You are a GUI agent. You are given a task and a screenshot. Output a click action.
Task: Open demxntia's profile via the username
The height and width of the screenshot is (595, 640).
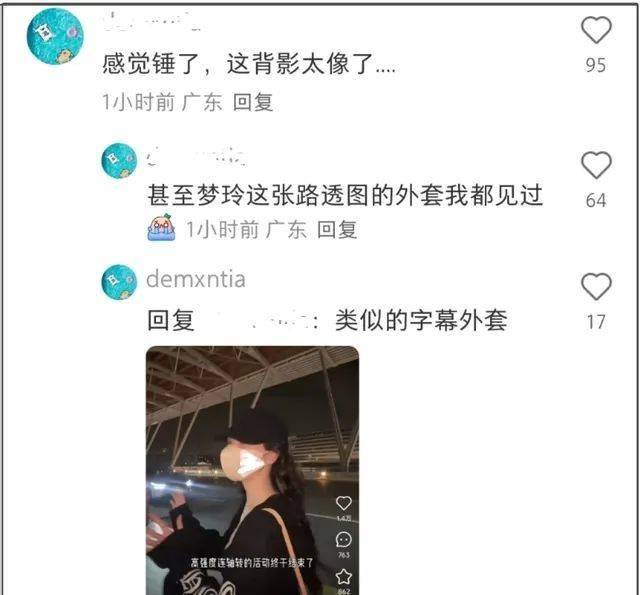(x=195, y=280)
